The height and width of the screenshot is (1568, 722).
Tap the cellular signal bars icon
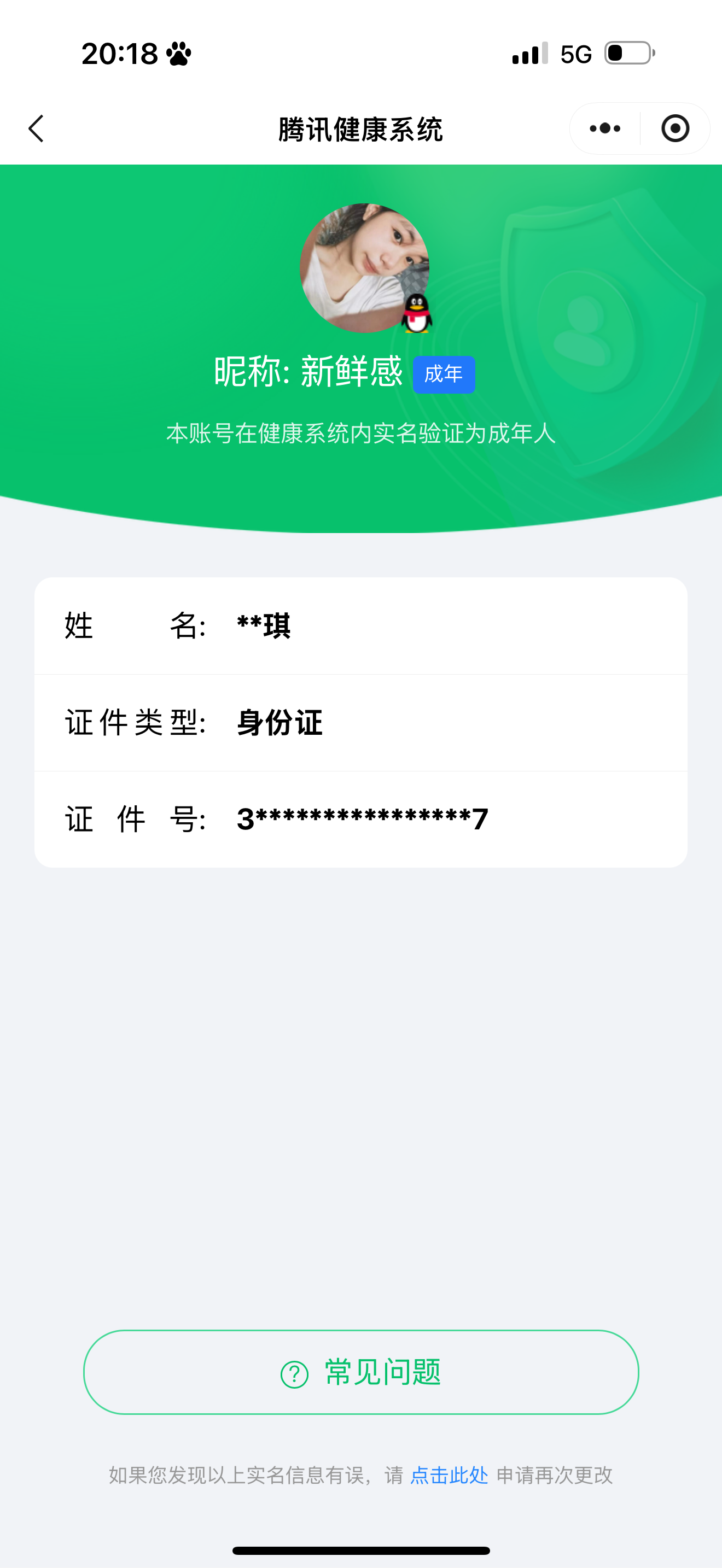pyautogui.click(x=527, y=55)
